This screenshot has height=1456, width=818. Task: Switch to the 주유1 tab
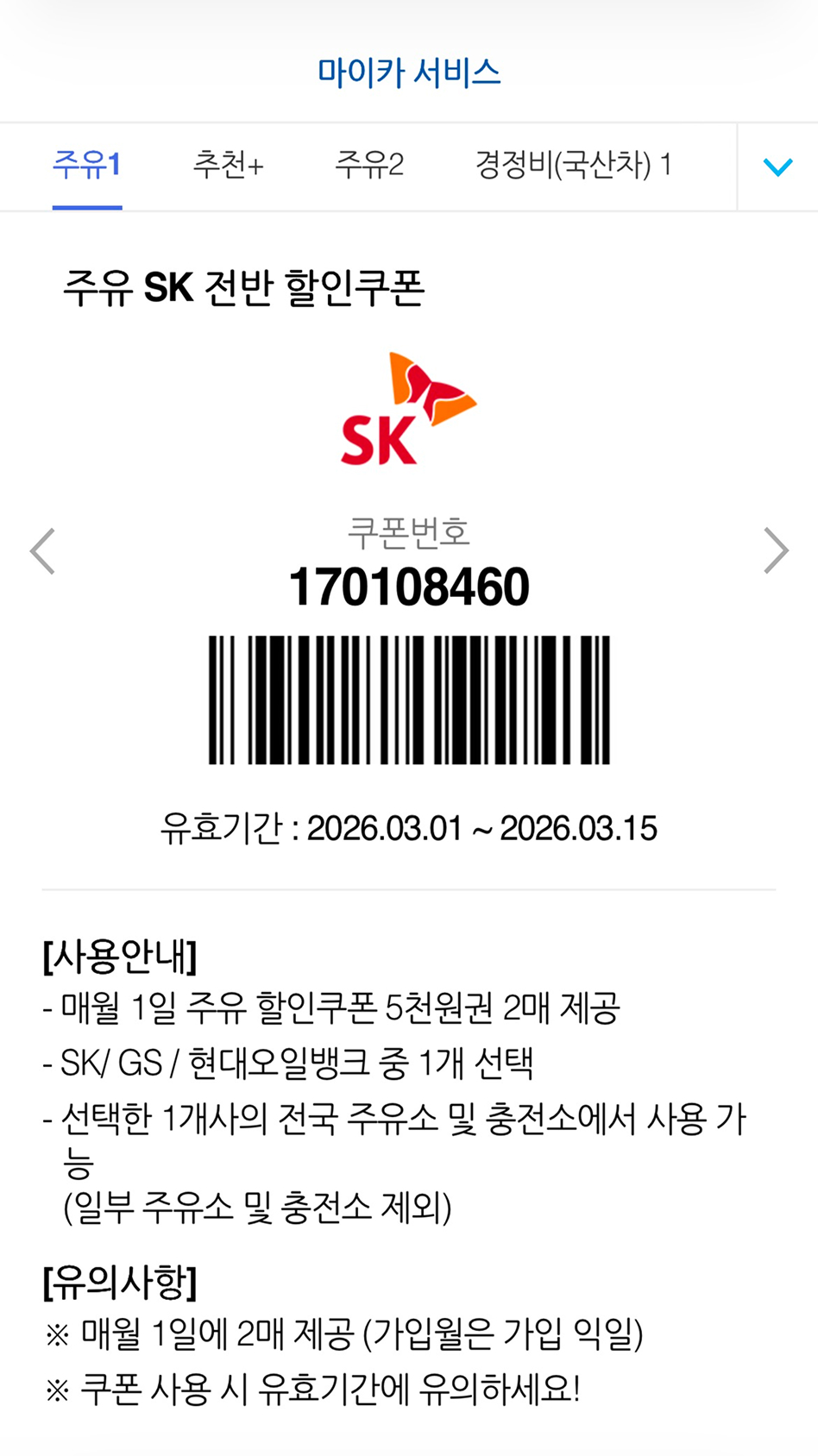pyautogui.click(x=86, y=165)
